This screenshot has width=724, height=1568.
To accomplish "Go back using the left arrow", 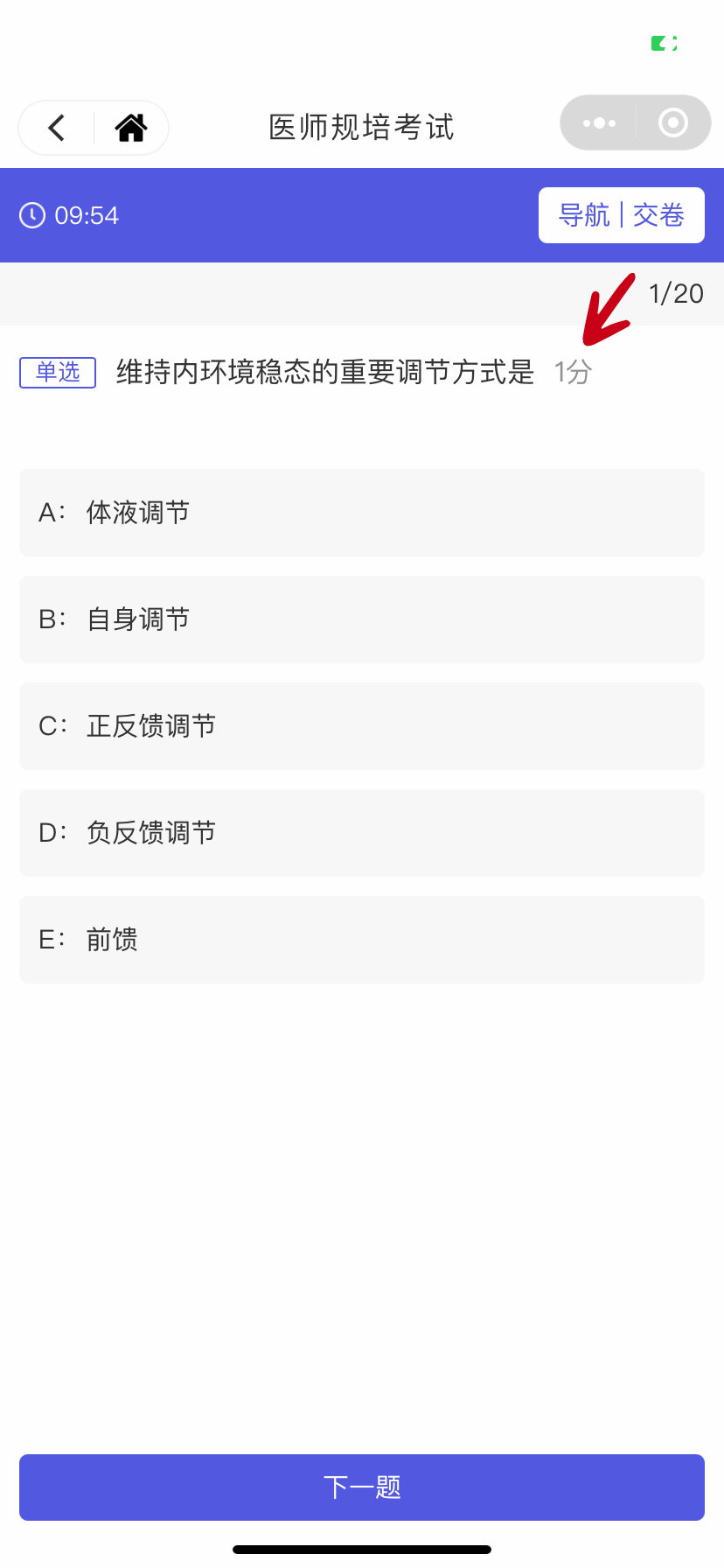I will tap(57, 128).
